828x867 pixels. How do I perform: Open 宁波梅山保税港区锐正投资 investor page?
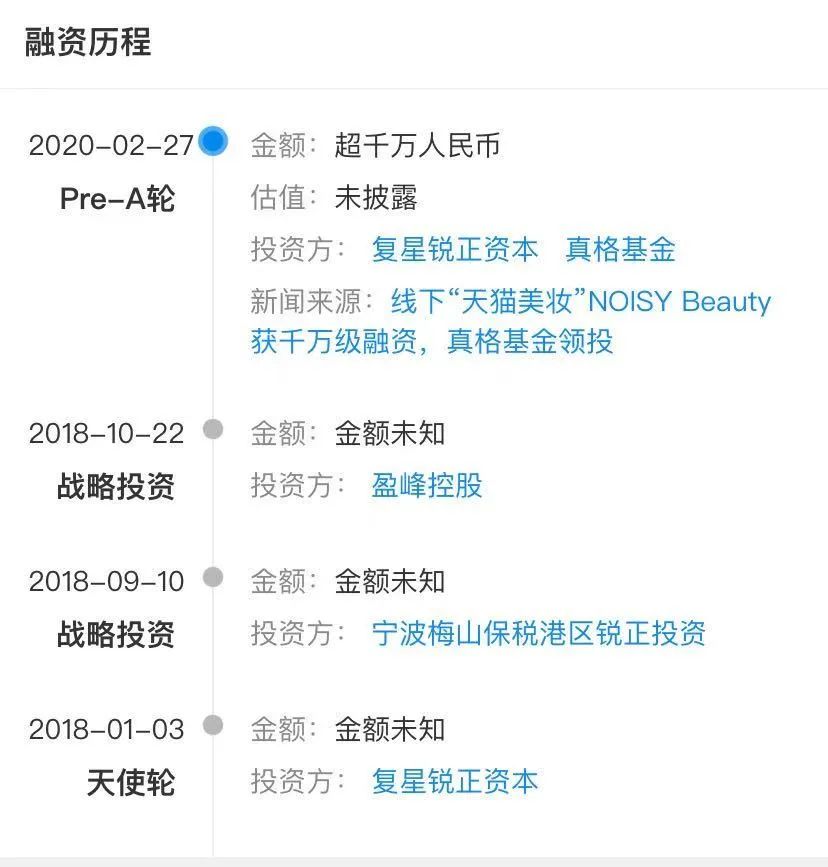pyautogui.click(x=538, y=633)
